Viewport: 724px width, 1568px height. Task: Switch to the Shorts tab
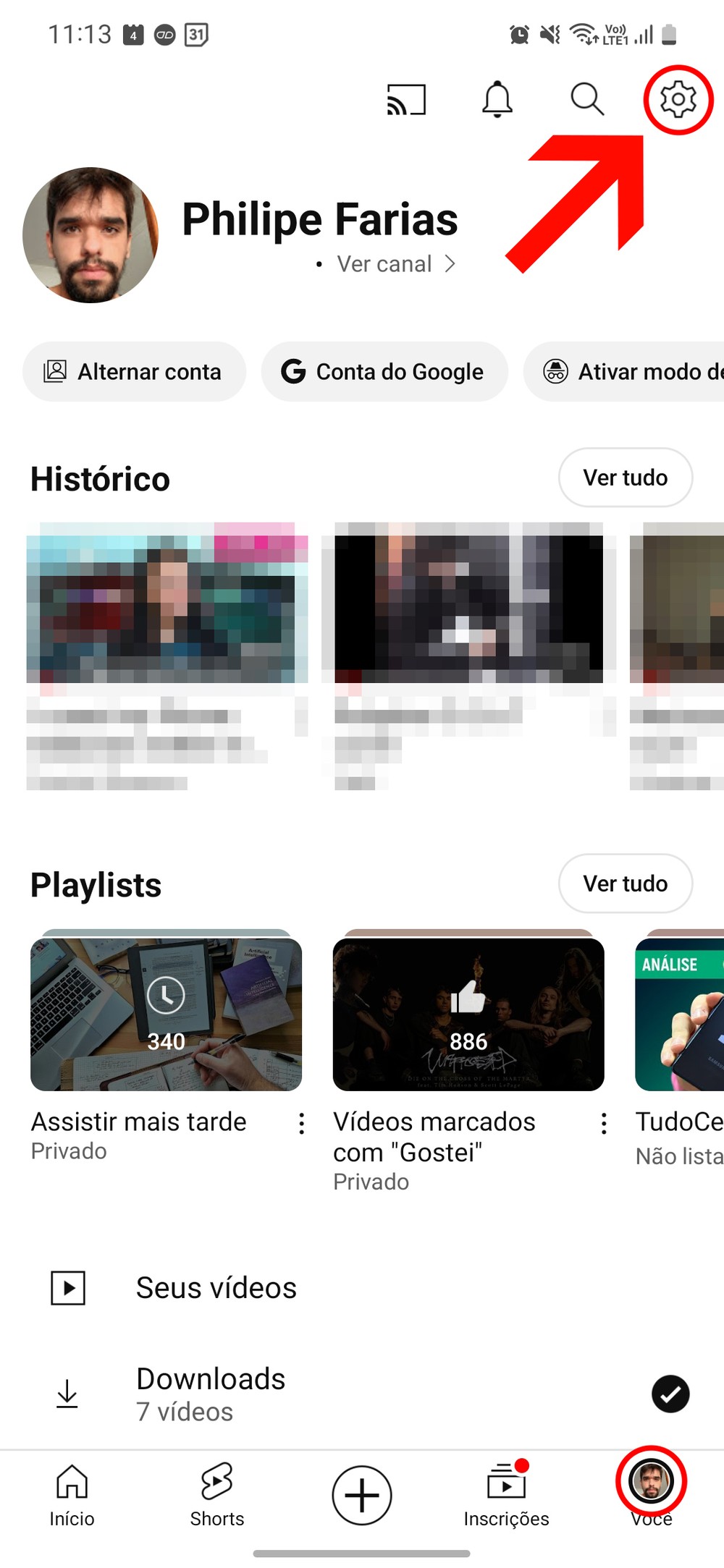click(217, 1495)
